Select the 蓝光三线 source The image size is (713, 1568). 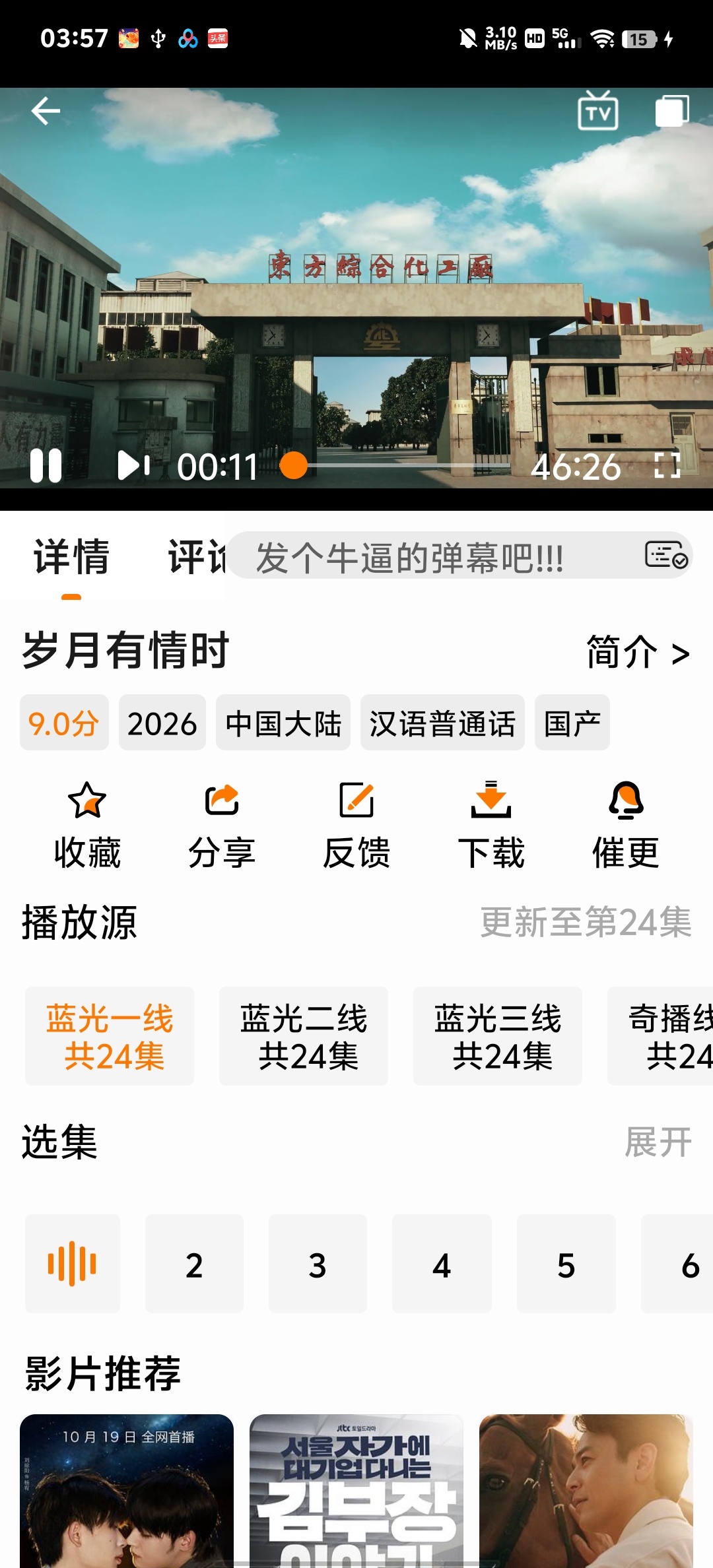497,1036
